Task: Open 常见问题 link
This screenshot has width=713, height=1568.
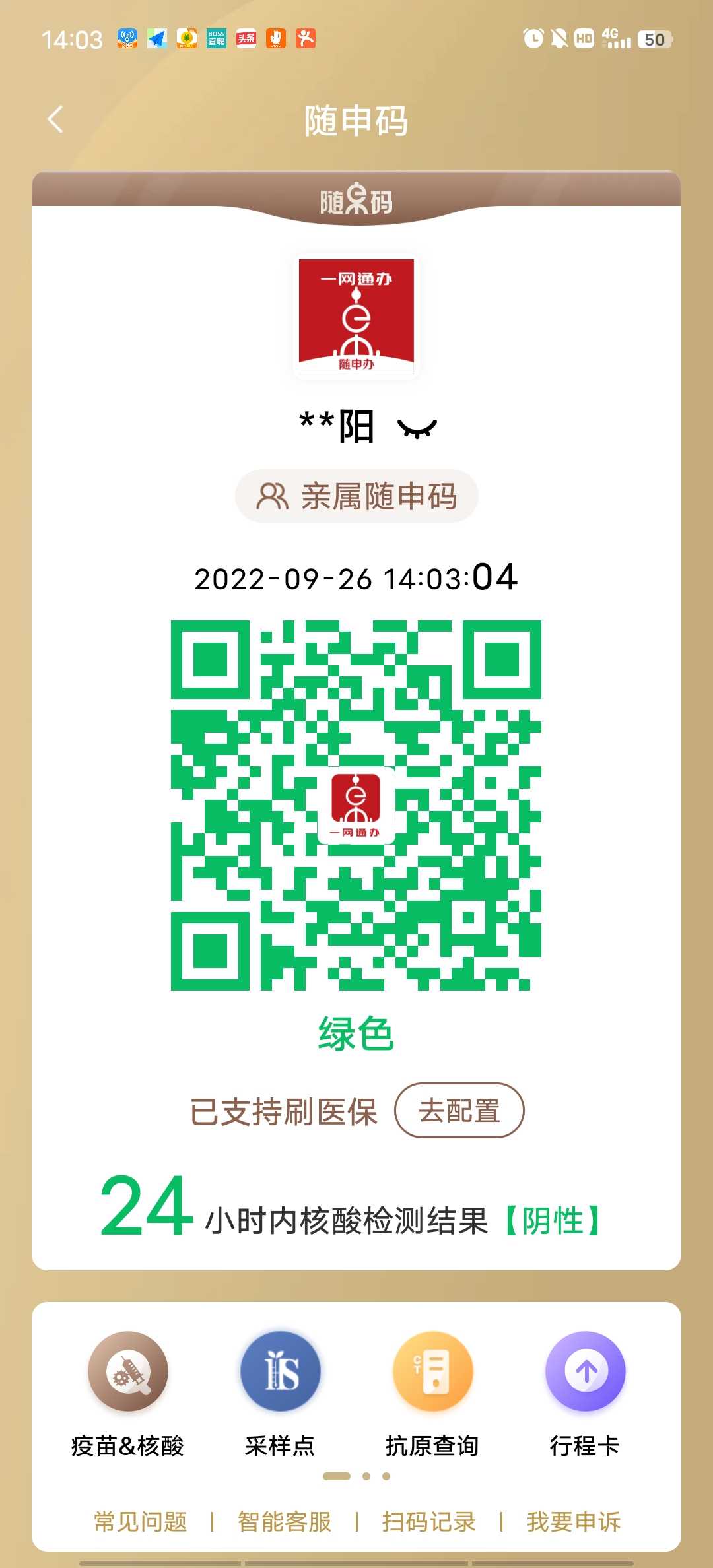Action: click(x=141, y=1522)
